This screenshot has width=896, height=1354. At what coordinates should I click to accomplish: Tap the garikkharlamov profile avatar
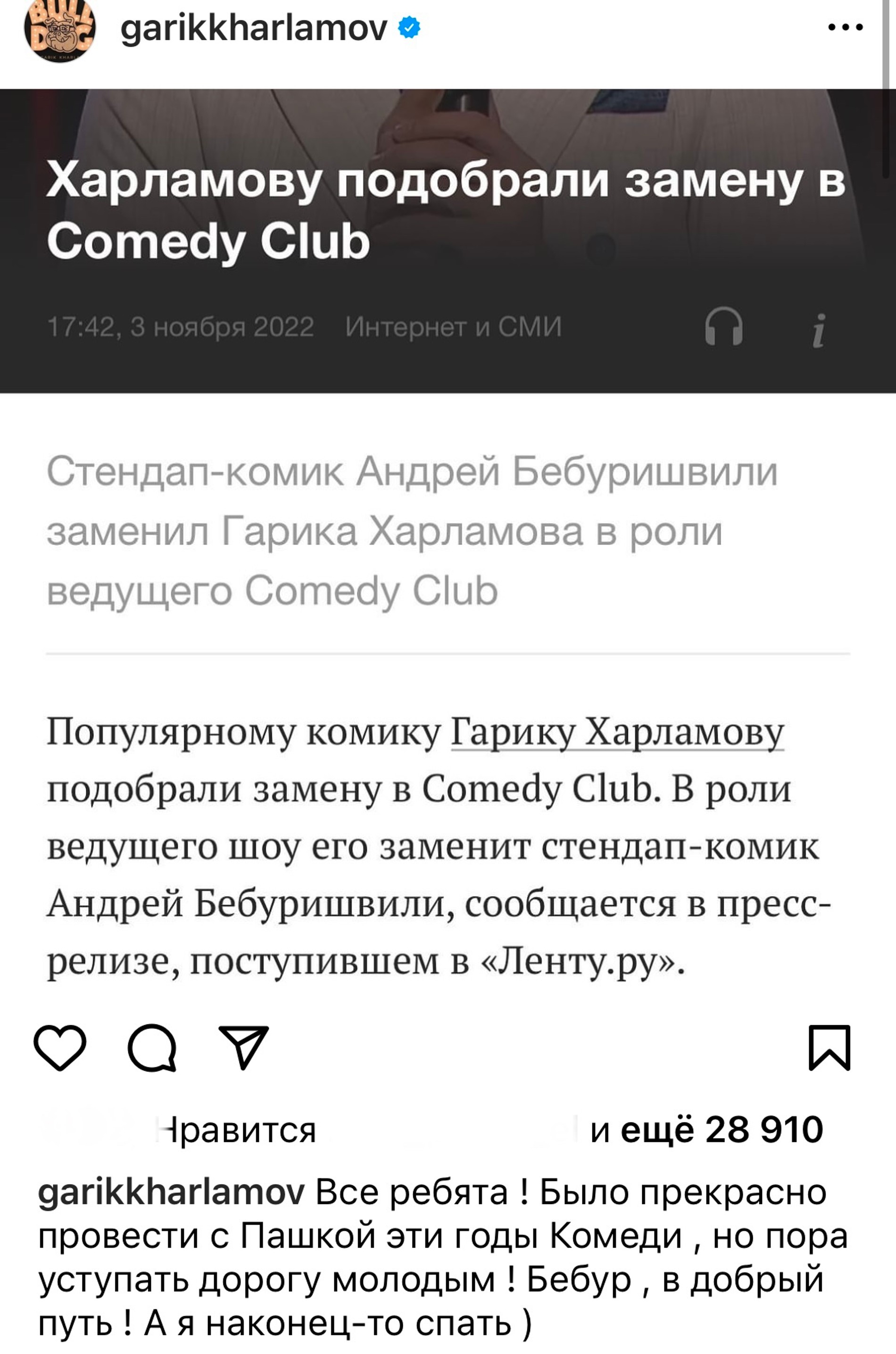tap(59, 30)
